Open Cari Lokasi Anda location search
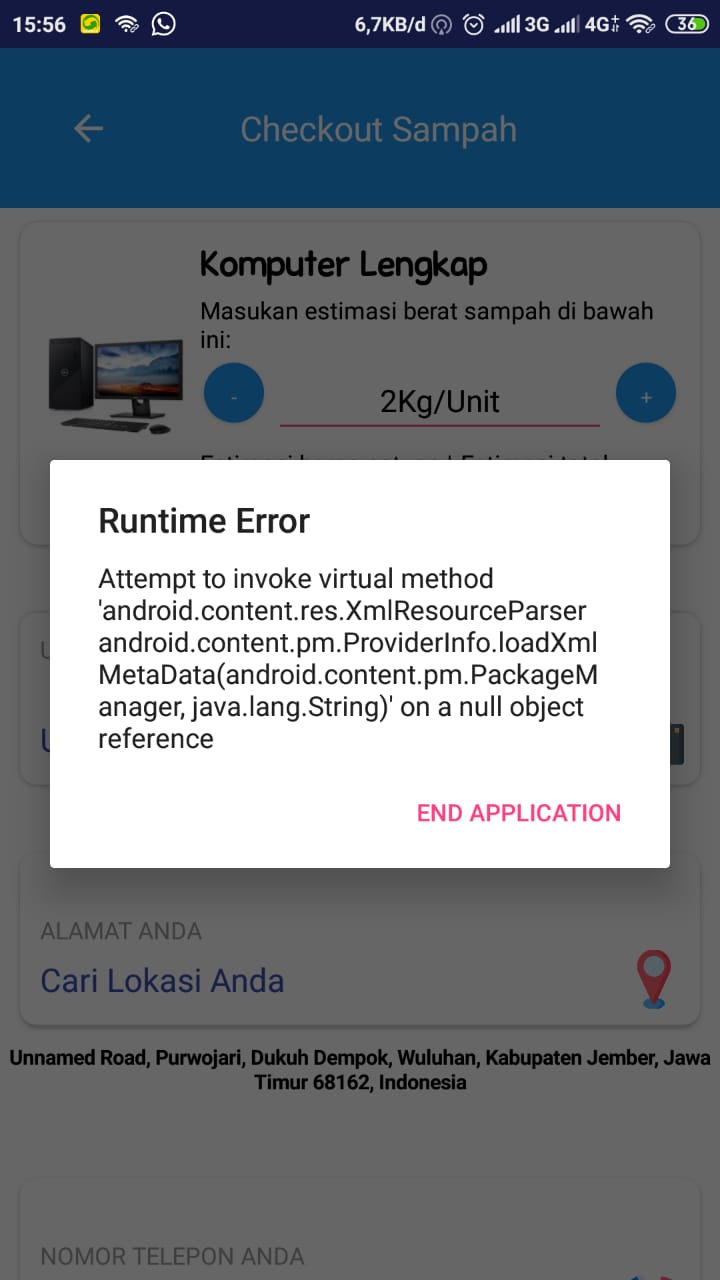The width and height of the screenshot is (720, 1280). [162, 980]
